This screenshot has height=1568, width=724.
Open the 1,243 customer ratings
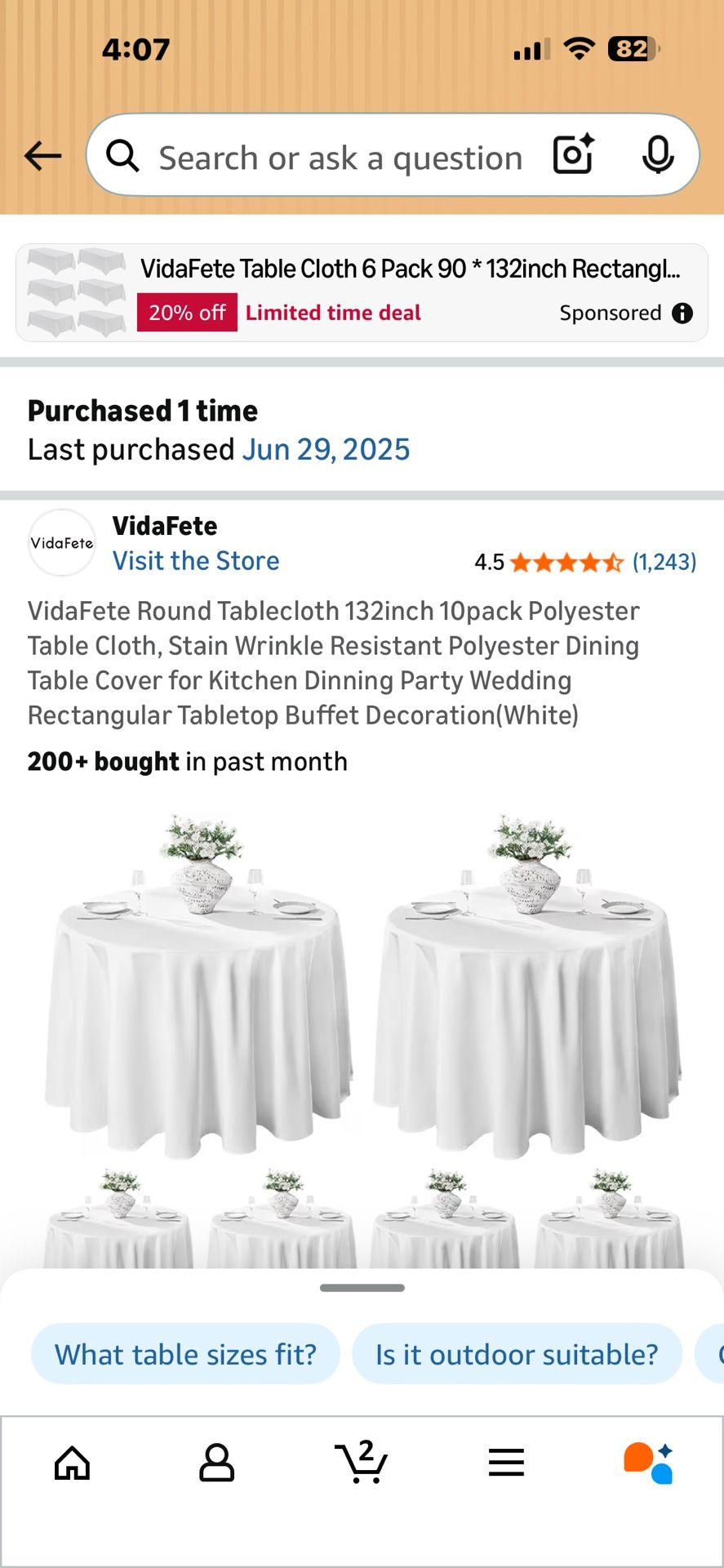(x=664, y=562)
